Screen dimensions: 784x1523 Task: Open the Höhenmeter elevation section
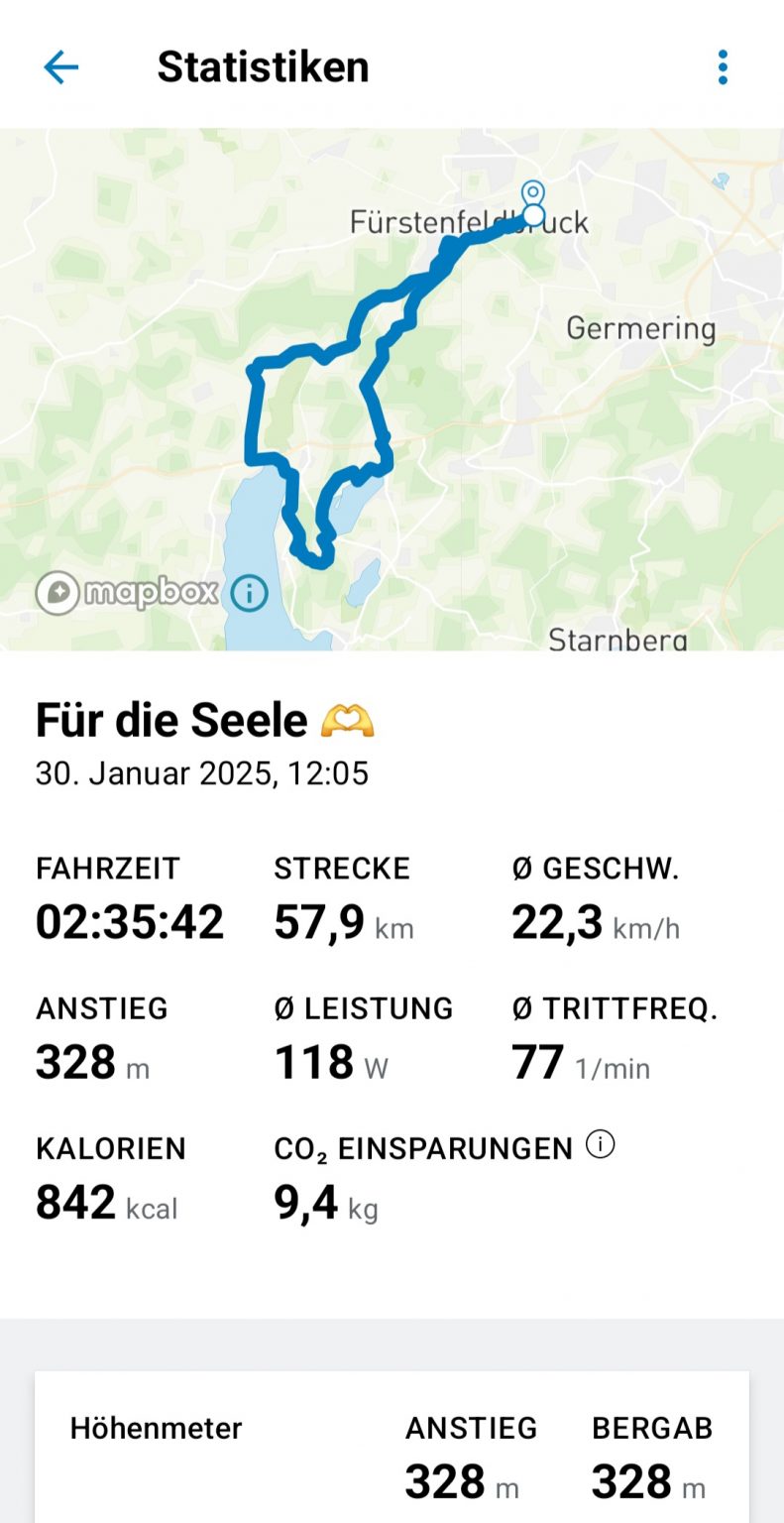pos(157,1429)
